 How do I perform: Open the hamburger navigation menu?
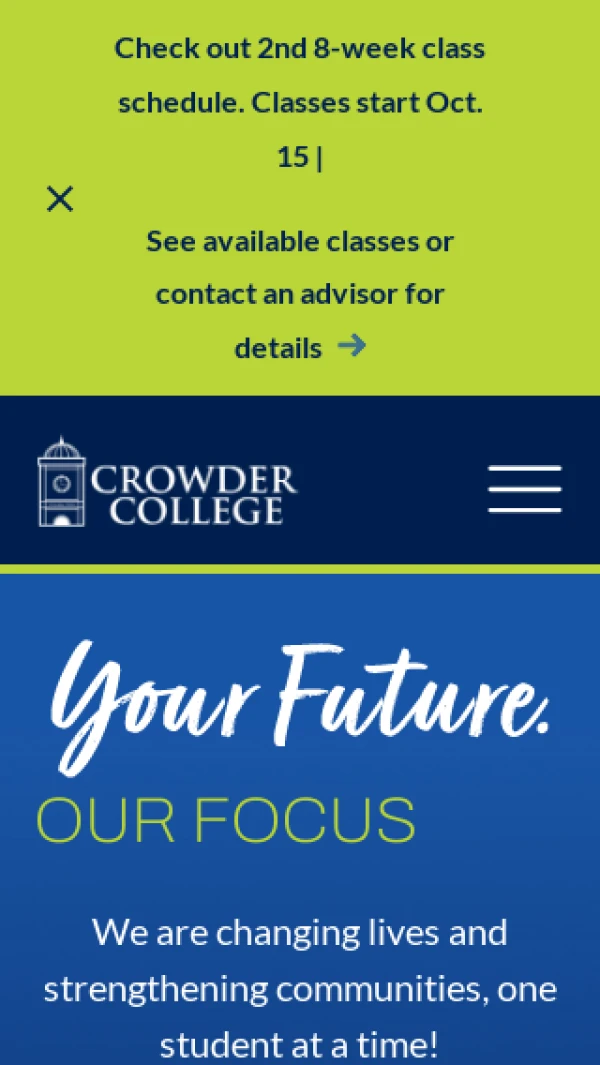coord(524,489)
